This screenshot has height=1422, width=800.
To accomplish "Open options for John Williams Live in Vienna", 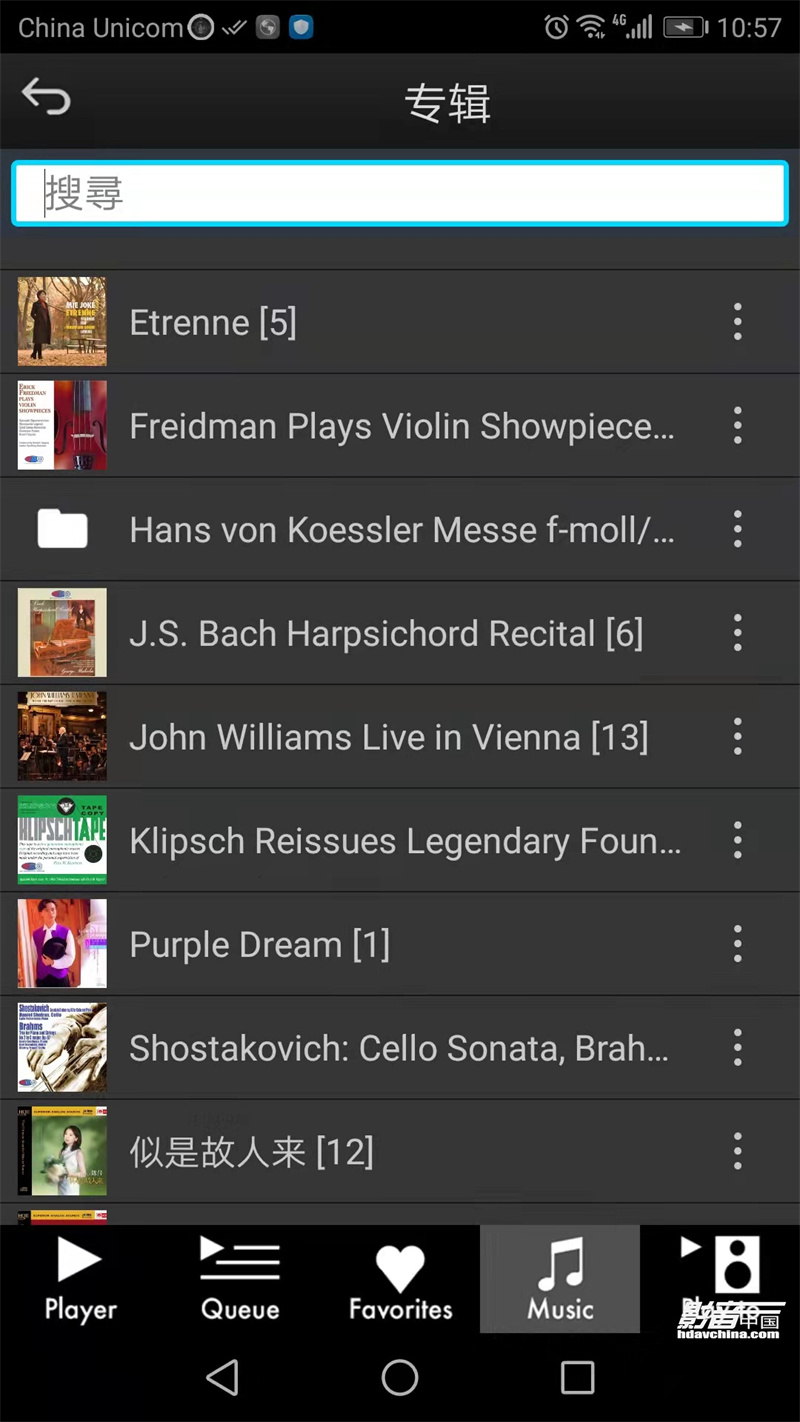I will [x=737, y=737].
